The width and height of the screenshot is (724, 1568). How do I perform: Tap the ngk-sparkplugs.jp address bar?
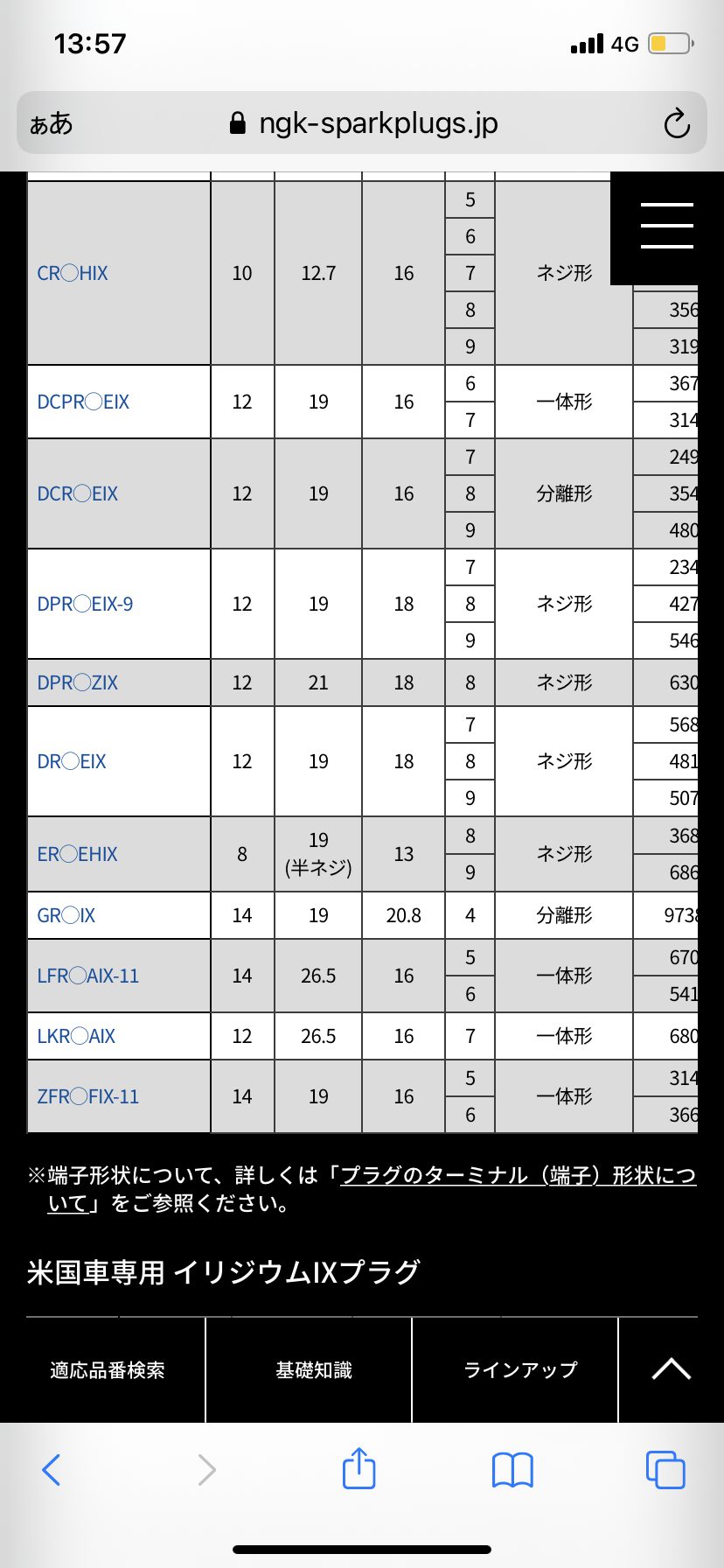click(x=362, y=123)
